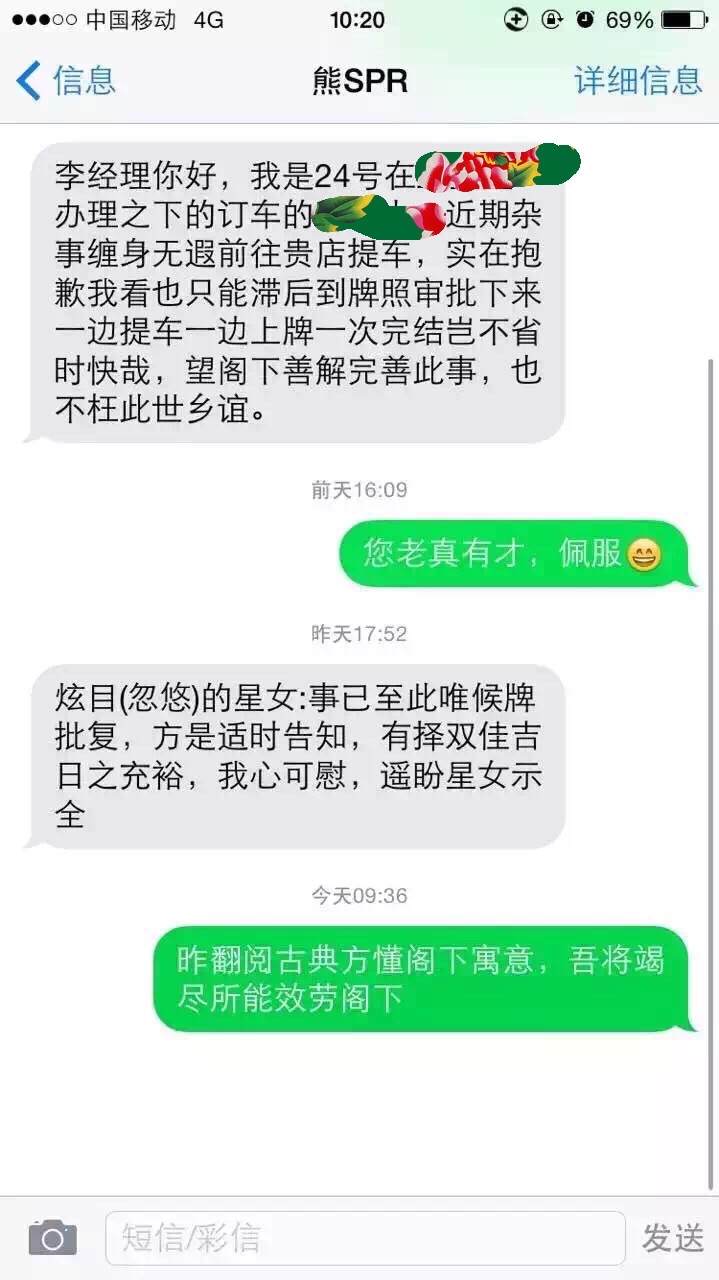Screen dimensions: 719x1280
Task: Tap the 短信/彩信 message input field
Action: point(365,1238)
